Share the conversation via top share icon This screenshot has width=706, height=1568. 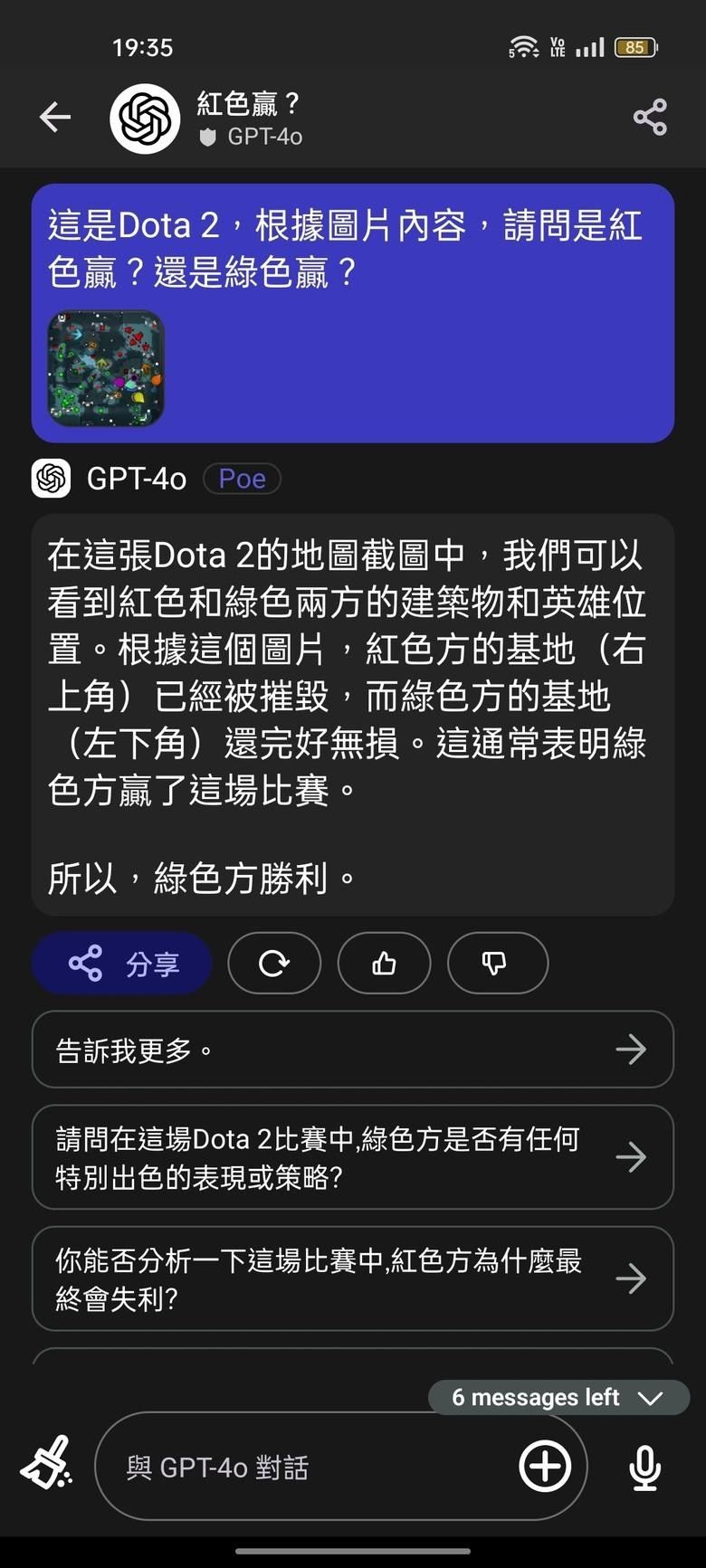click(648, 117)
